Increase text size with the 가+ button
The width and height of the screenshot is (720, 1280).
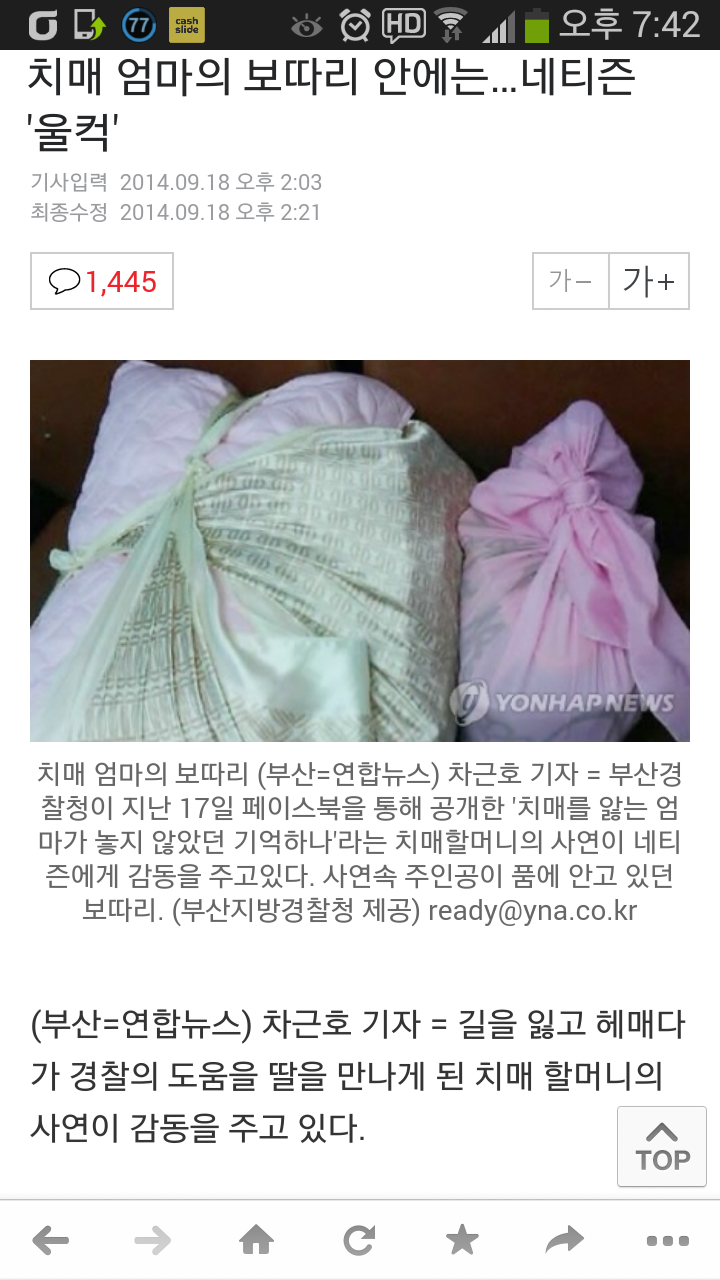(x=648, y=281)
